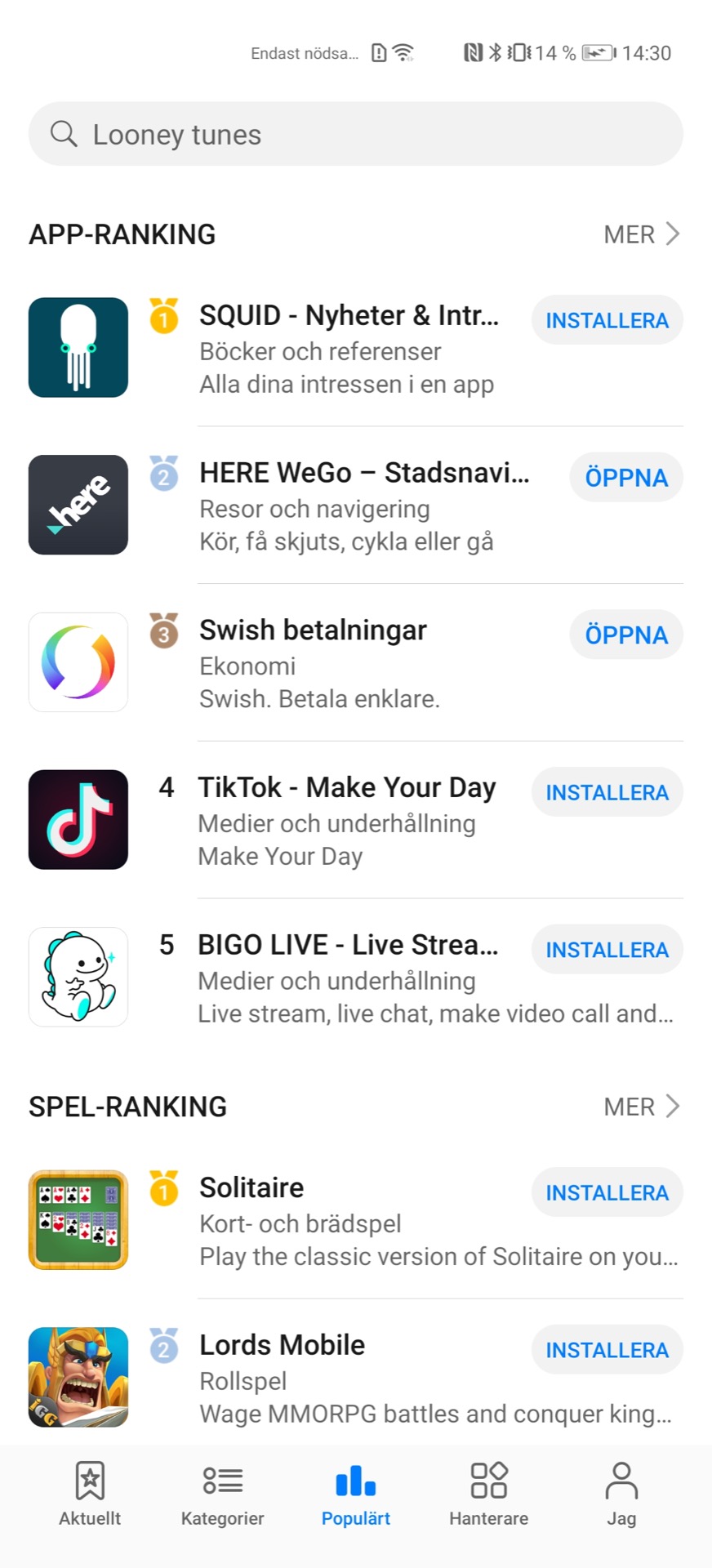Launch Swish betalningar with ÖPPNA
Screen dimensions: 712x1568
625,635
